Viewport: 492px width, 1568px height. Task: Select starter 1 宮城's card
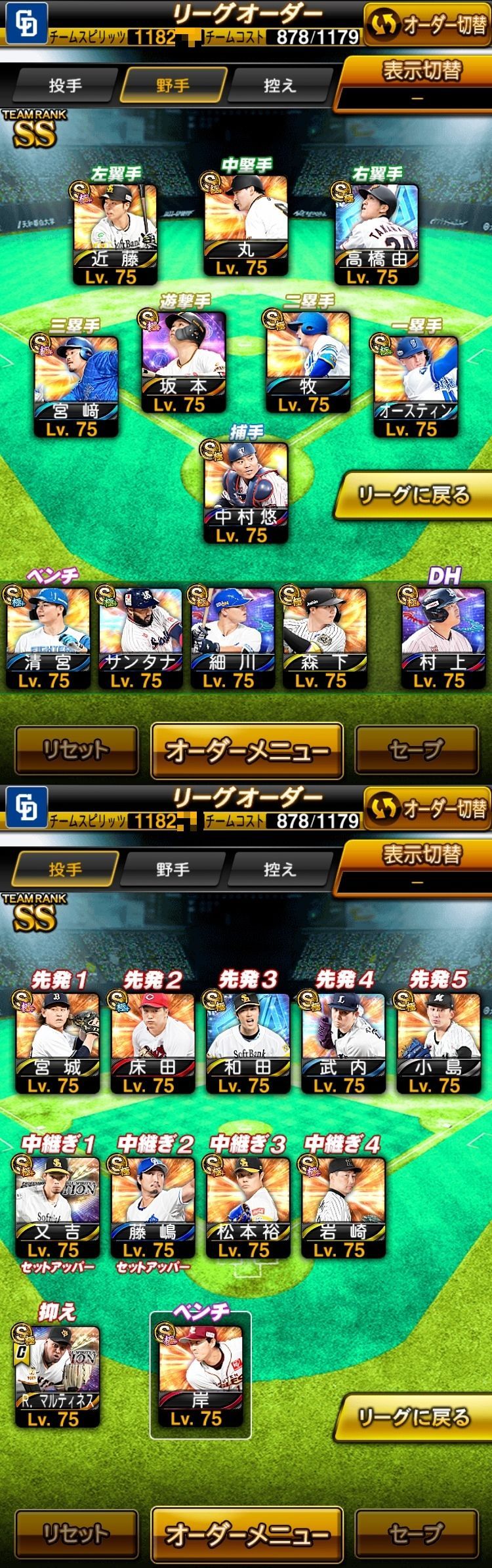coord(58,1043)
